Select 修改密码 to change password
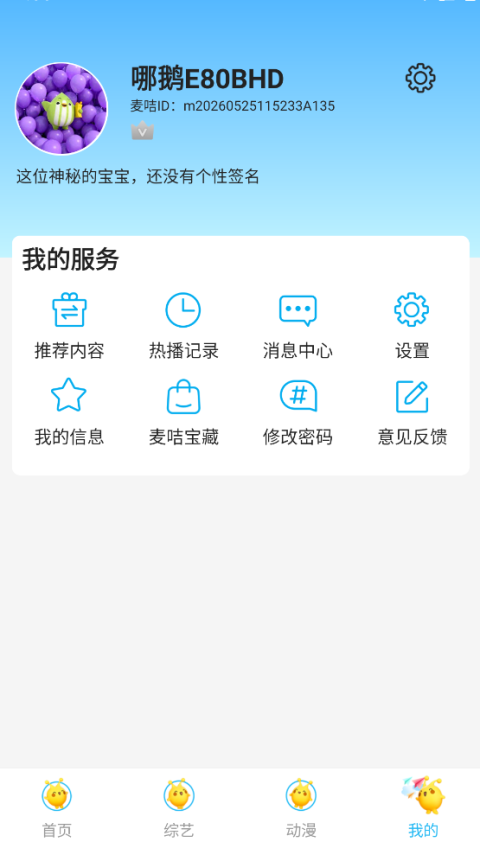 click(298, 412)
